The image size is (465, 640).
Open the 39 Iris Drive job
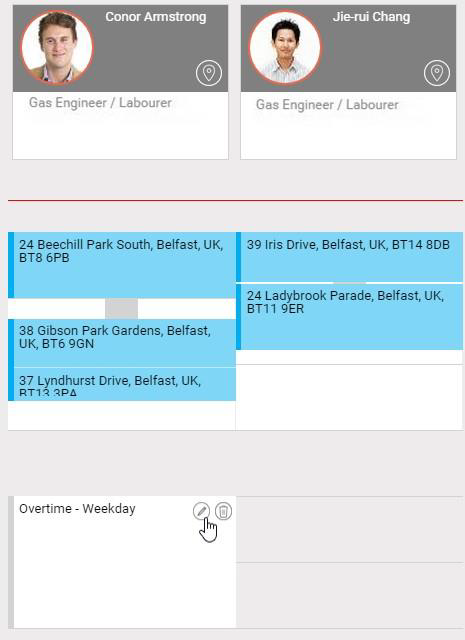click(x=349, y=257)
